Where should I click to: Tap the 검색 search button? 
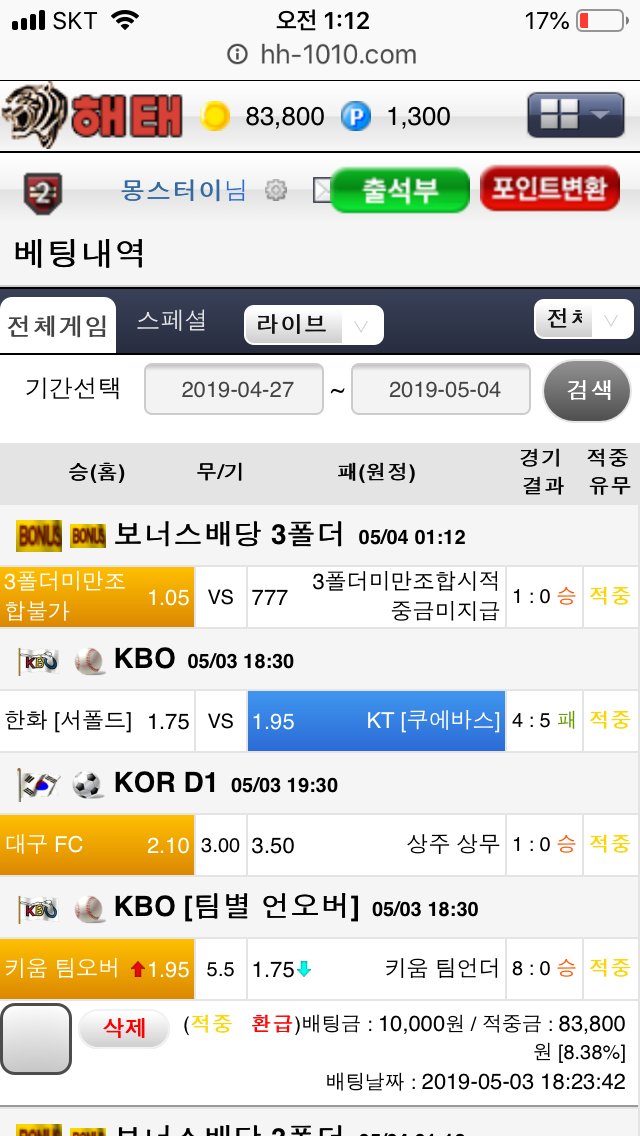tap(587, 390)
